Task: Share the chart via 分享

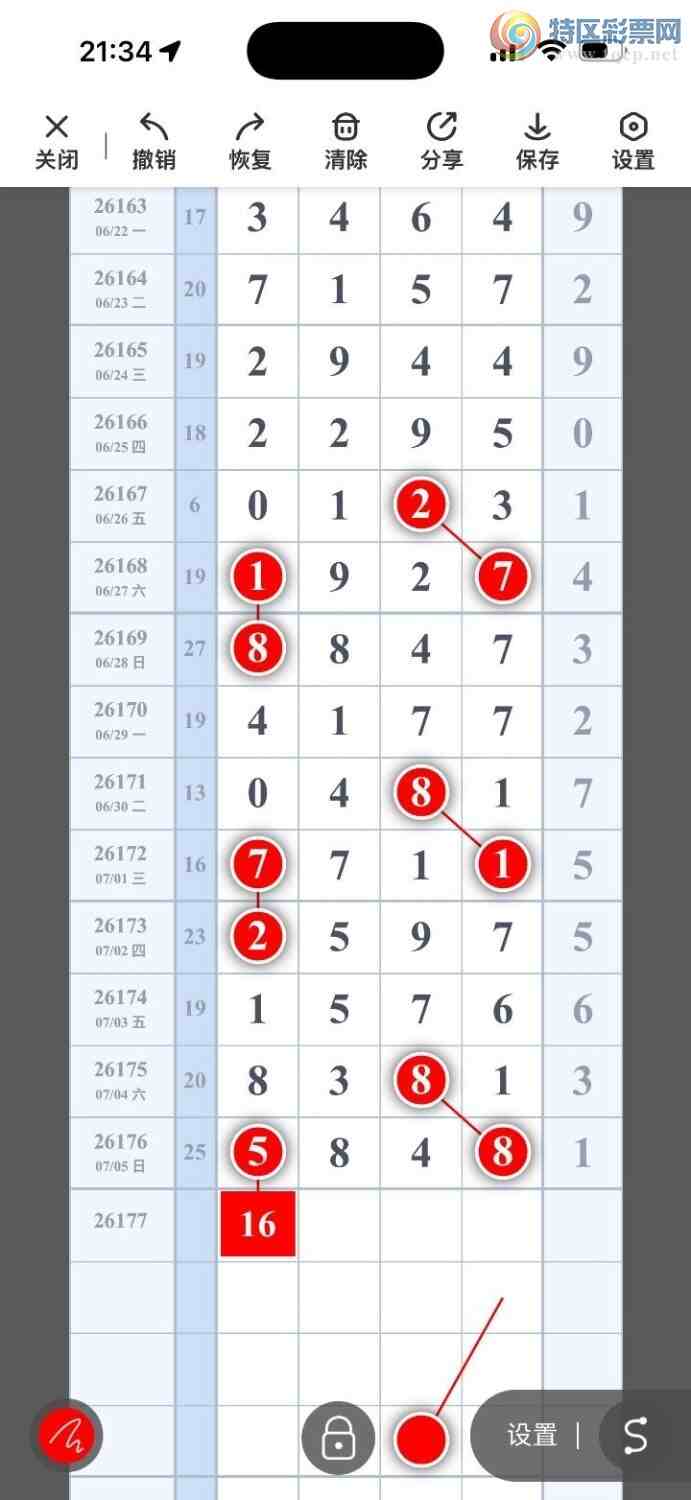Action: click(x=442, y=141)
